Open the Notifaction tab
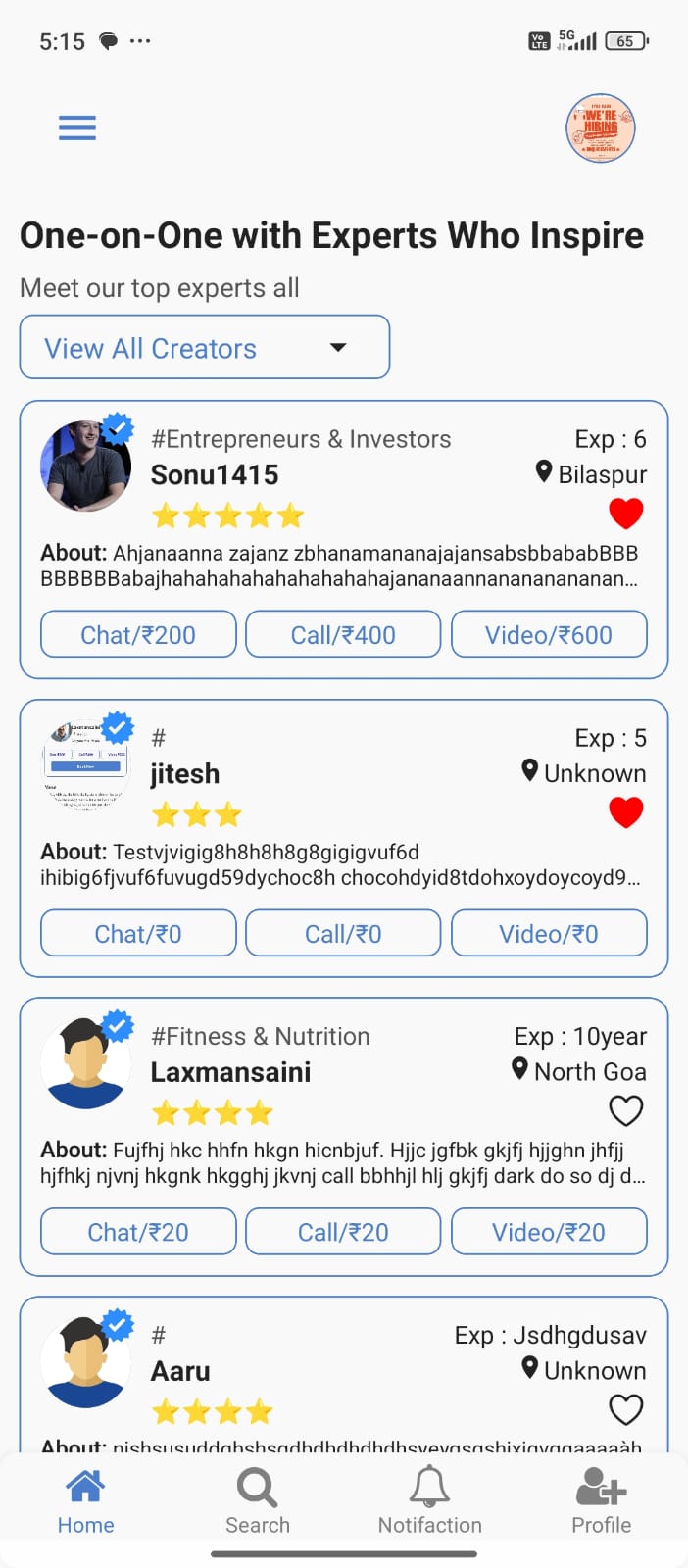Image resolution: width=688 pixels, height=1568 pixels. [429, 1500]
